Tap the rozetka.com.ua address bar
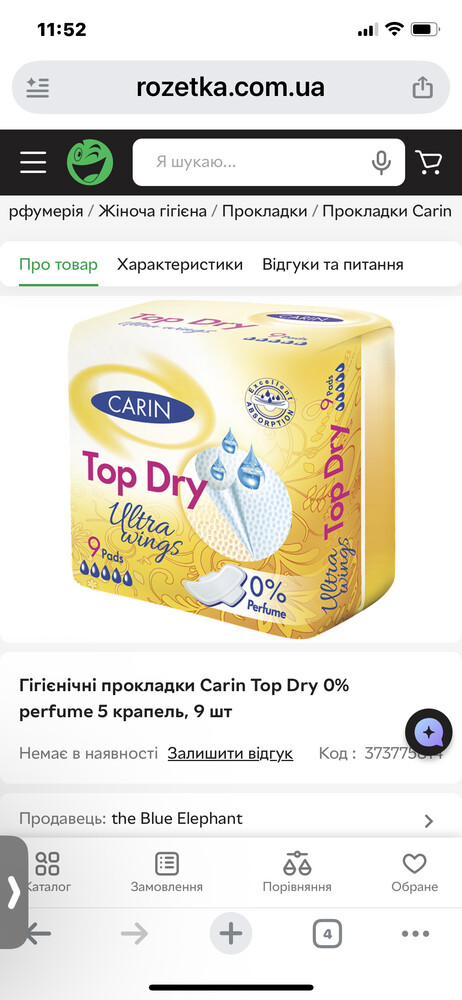This screenshot has width=462, height=1000. (230, 87)
